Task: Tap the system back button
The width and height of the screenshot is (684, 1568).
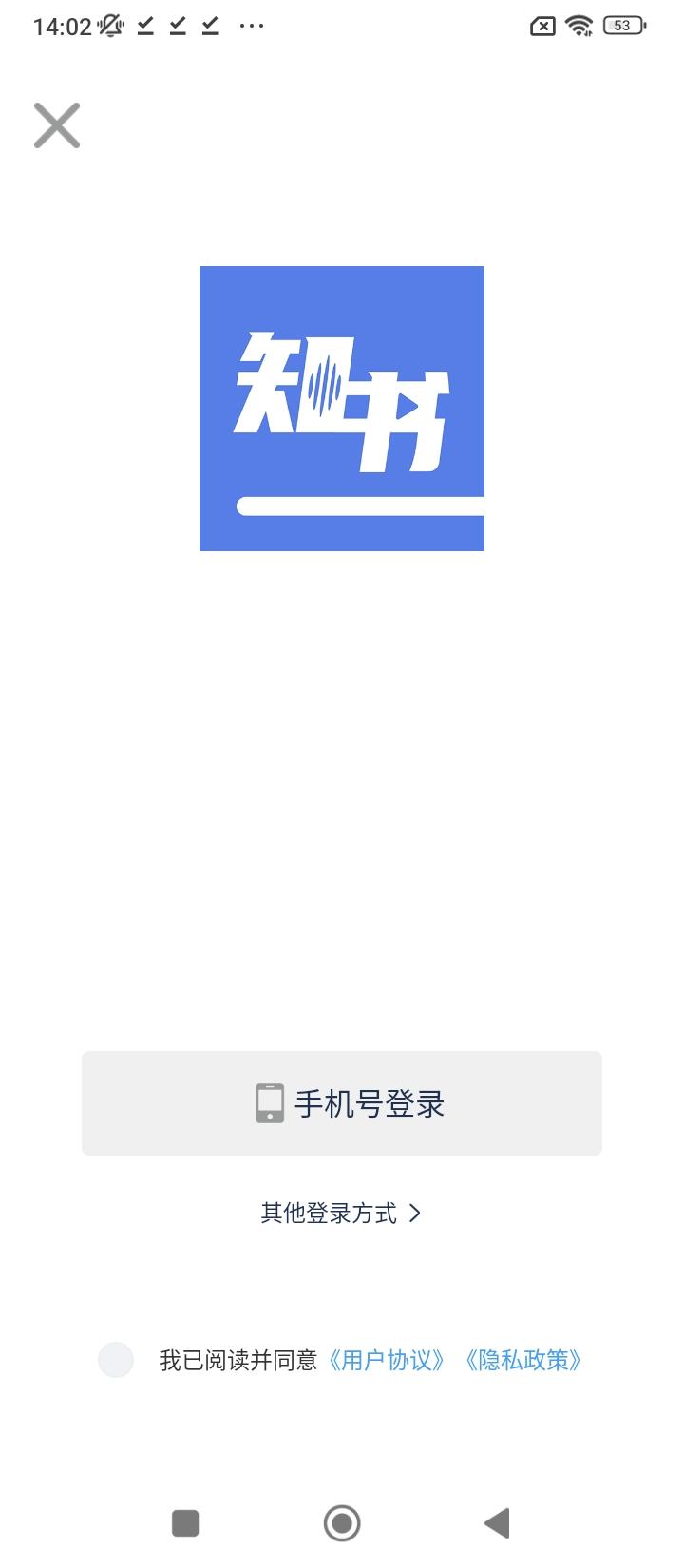Action: [x=497, y=1522]
